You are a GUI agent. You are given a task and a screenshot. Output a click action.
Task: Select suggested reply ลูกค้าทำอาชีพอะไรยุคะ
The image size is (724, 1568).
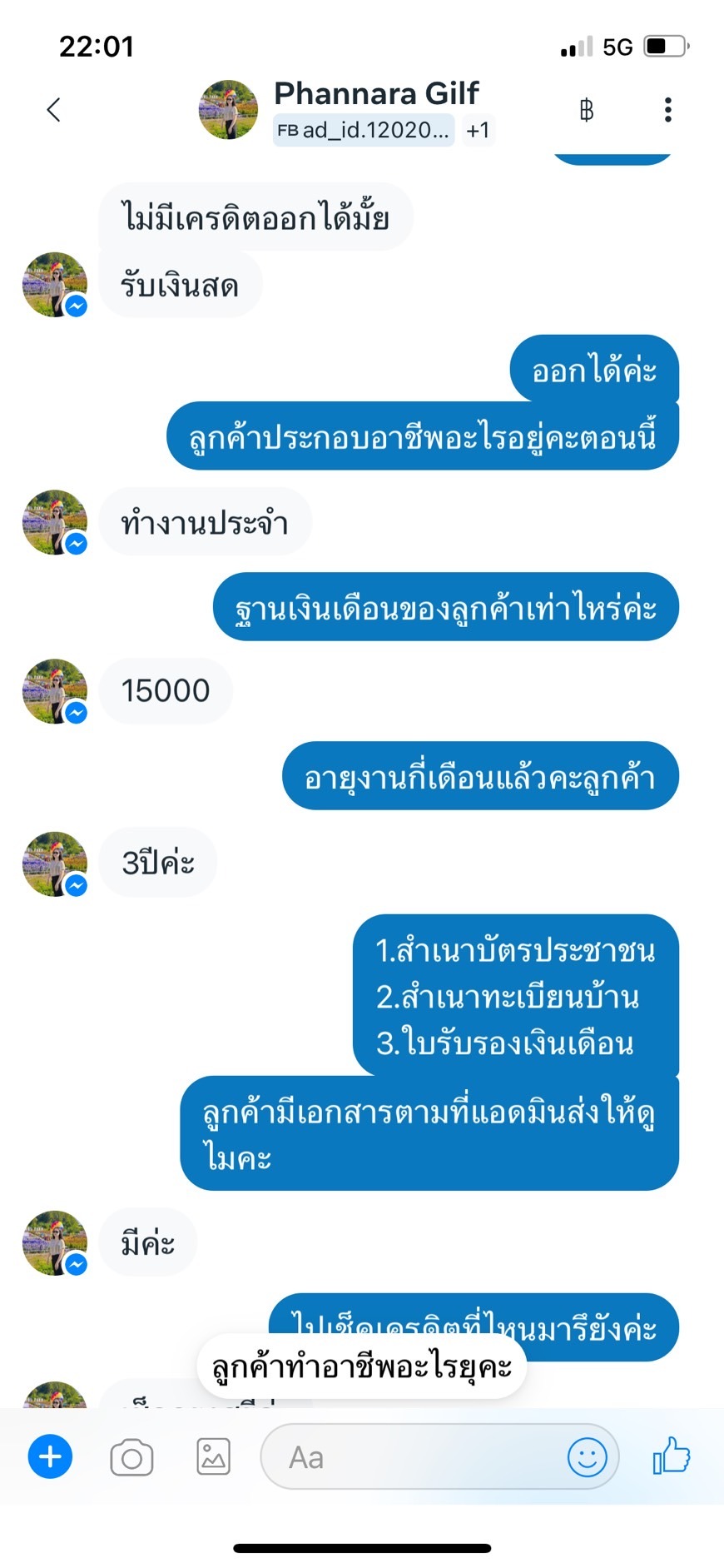pos(361,1367)
